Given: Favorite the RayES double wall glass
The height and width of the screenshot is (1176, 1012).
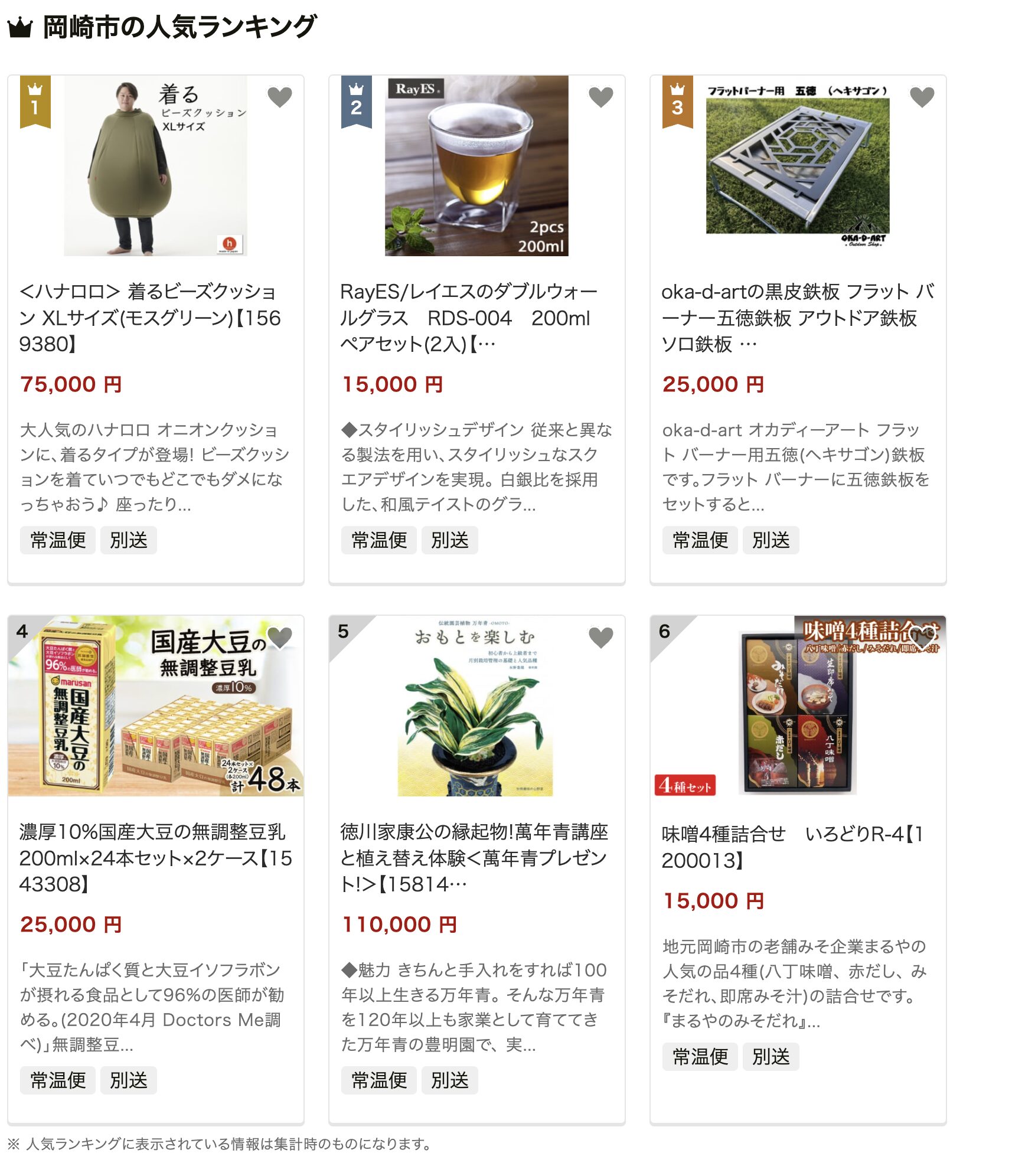Looking at the screenshot, I should pyautogui.click(x=600, y=97).
